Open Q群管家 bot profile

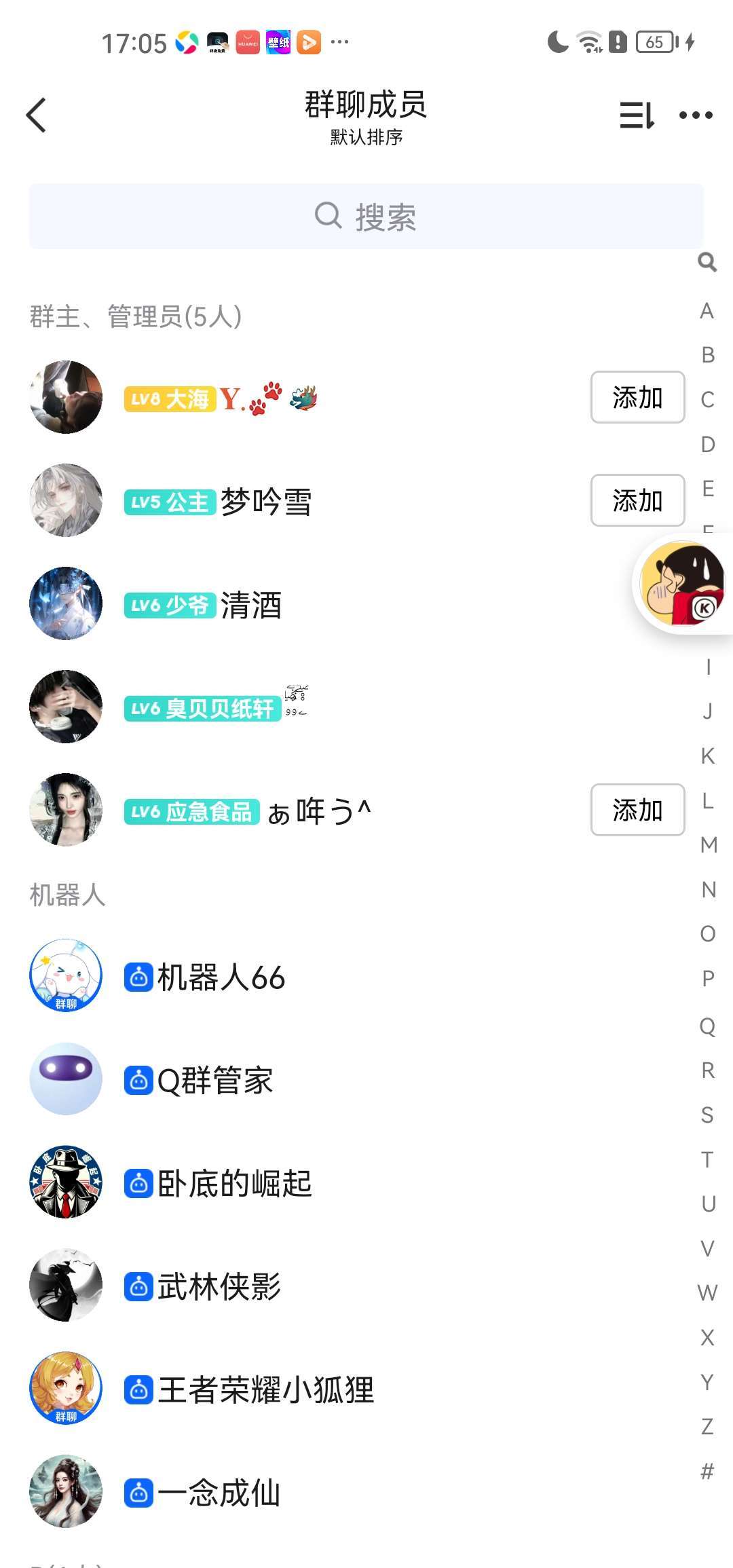click(214, 1080)
